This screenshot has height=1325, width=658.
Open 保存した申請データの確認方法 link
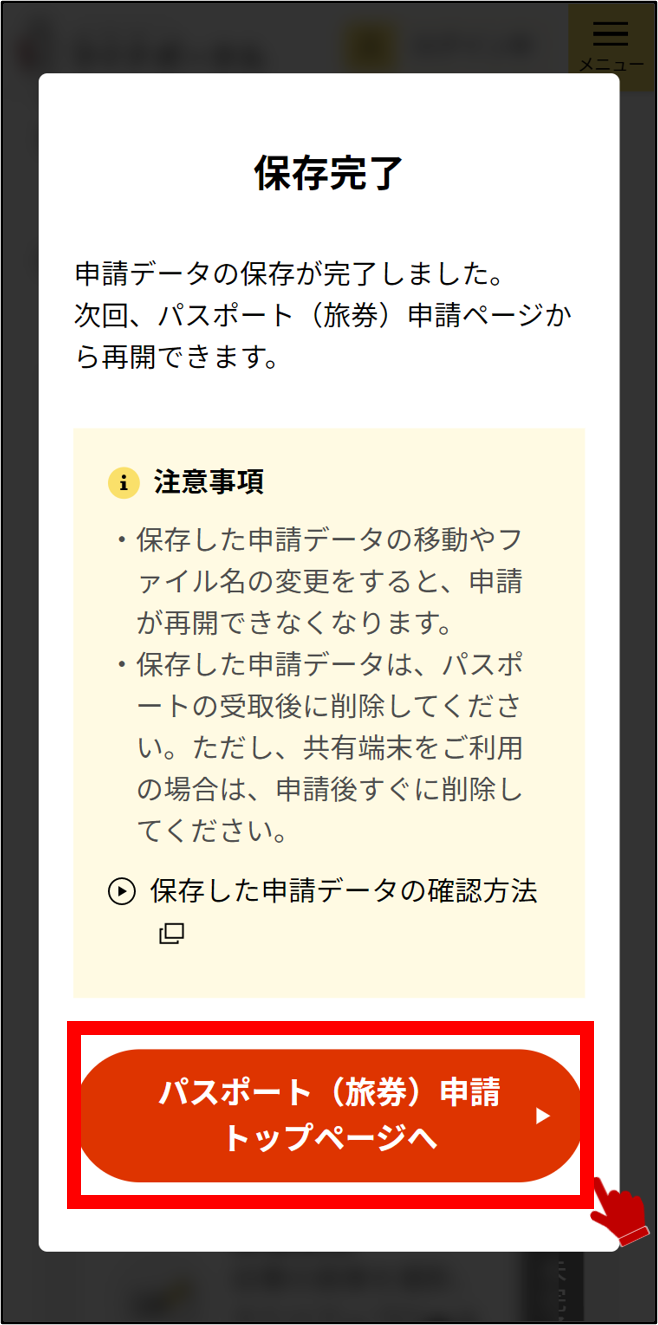343,890
